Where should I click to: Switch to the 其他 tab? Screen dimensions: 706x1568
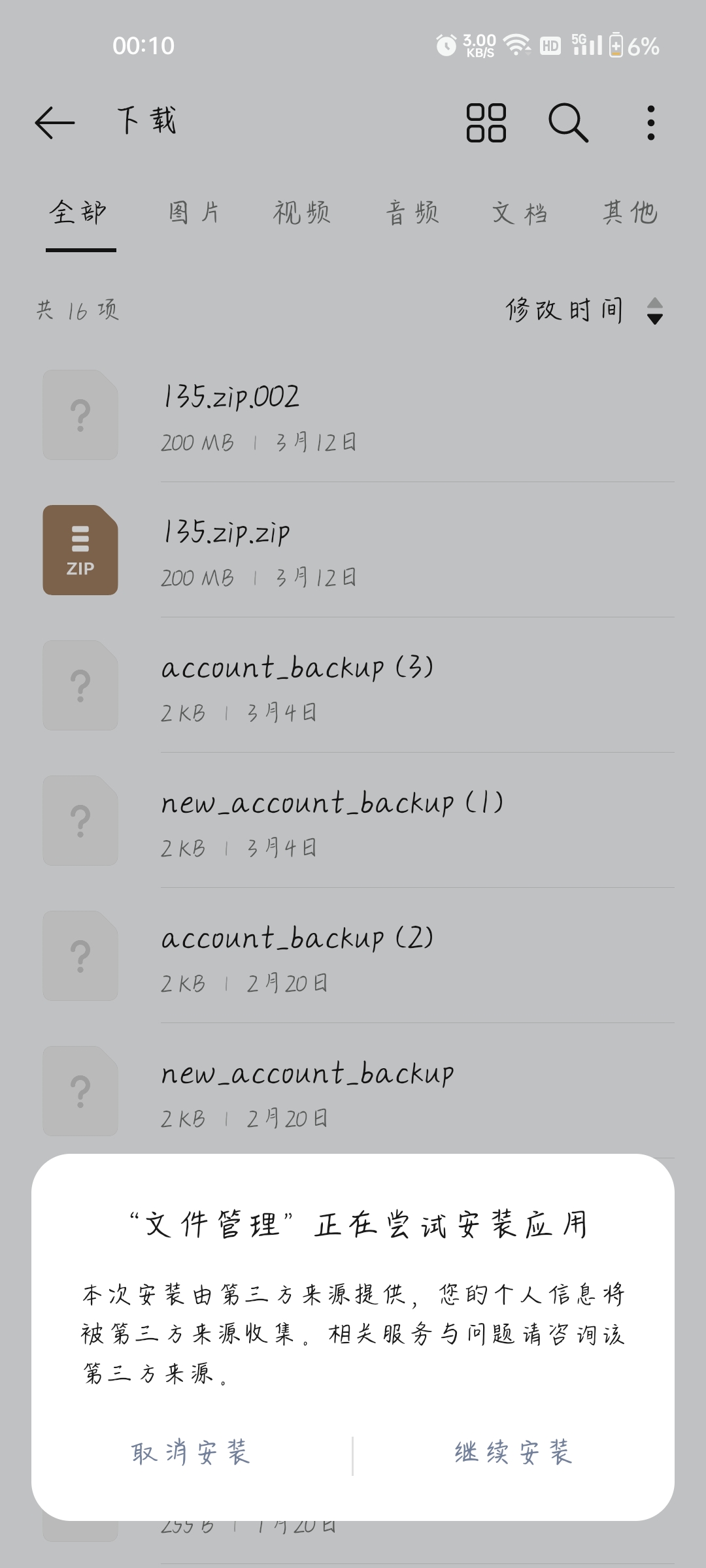pyautogui.click(x=630, y=213)
